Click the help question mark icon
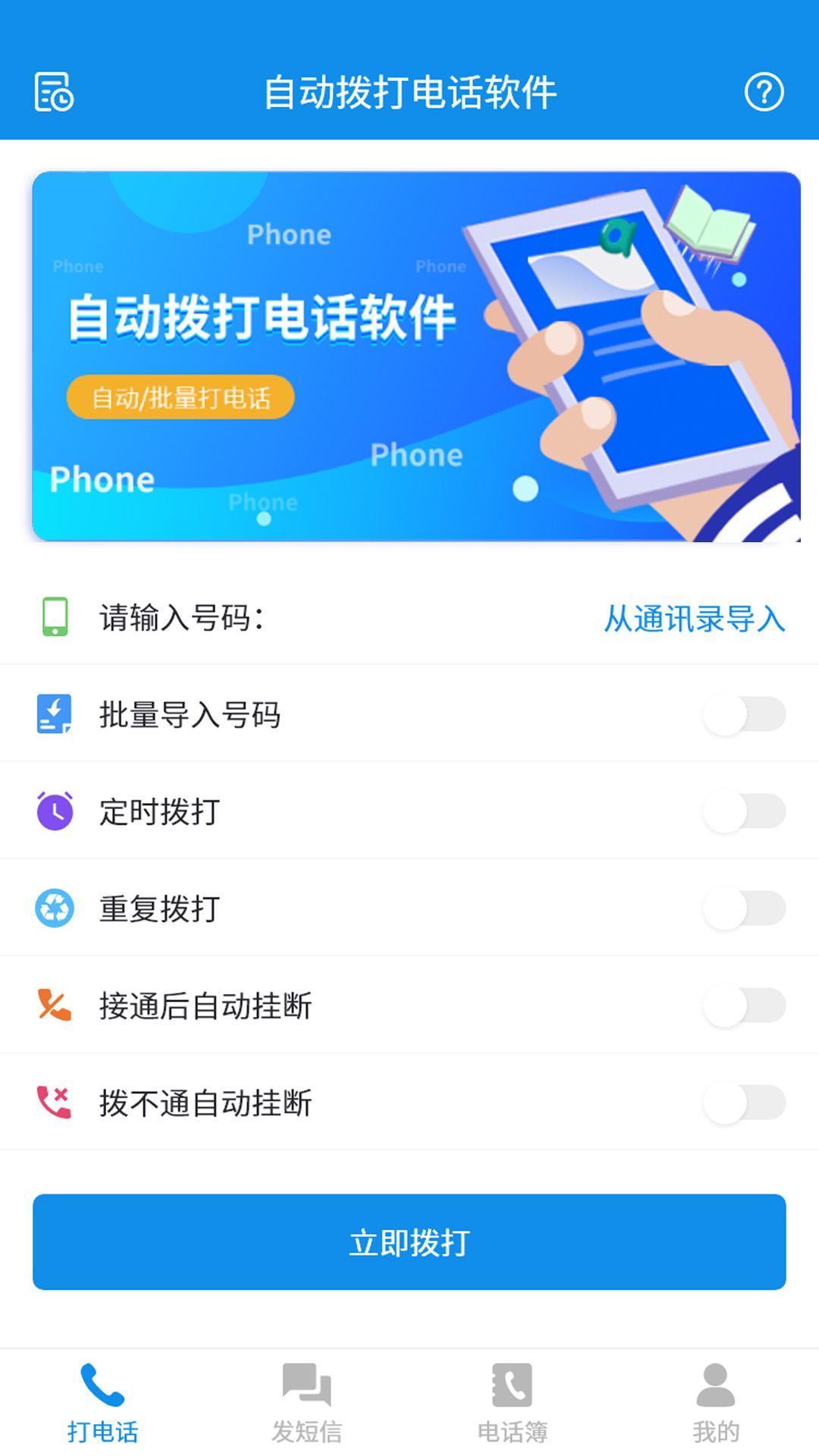 pyautogui.click(x=766, y=93)
